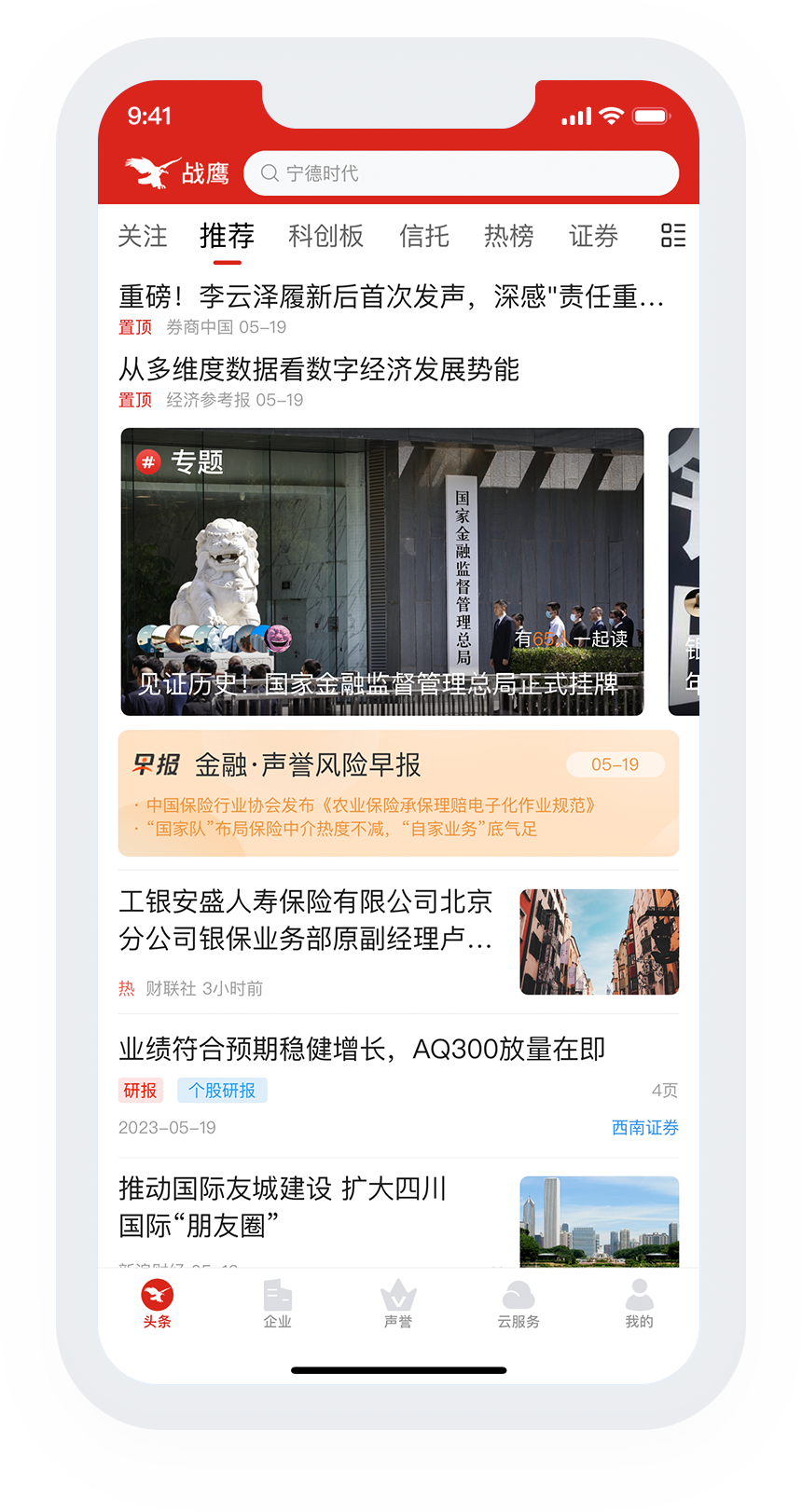
Task: Go to the 企业 bottom tab
Action: point(277,1303)
